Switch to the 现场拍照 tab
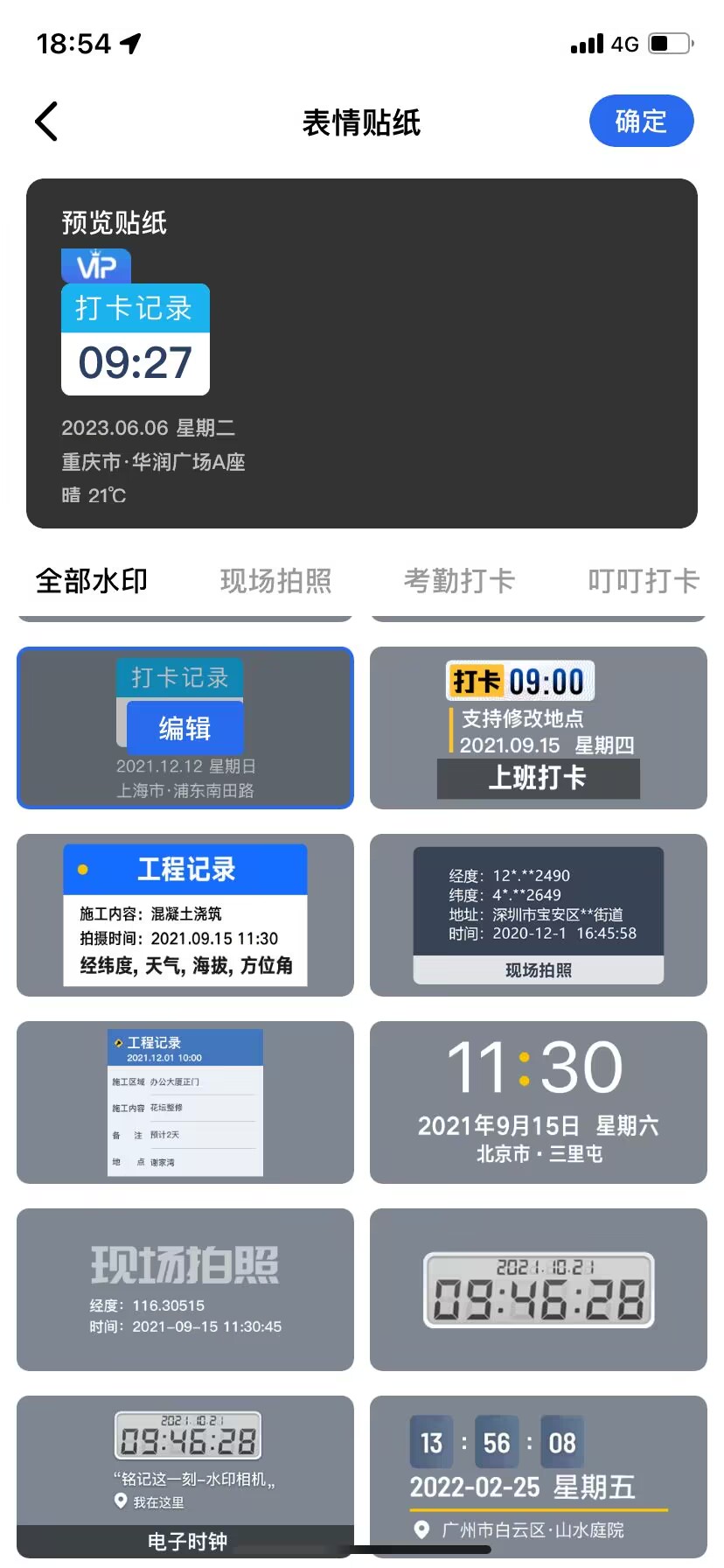 (275, 580)
